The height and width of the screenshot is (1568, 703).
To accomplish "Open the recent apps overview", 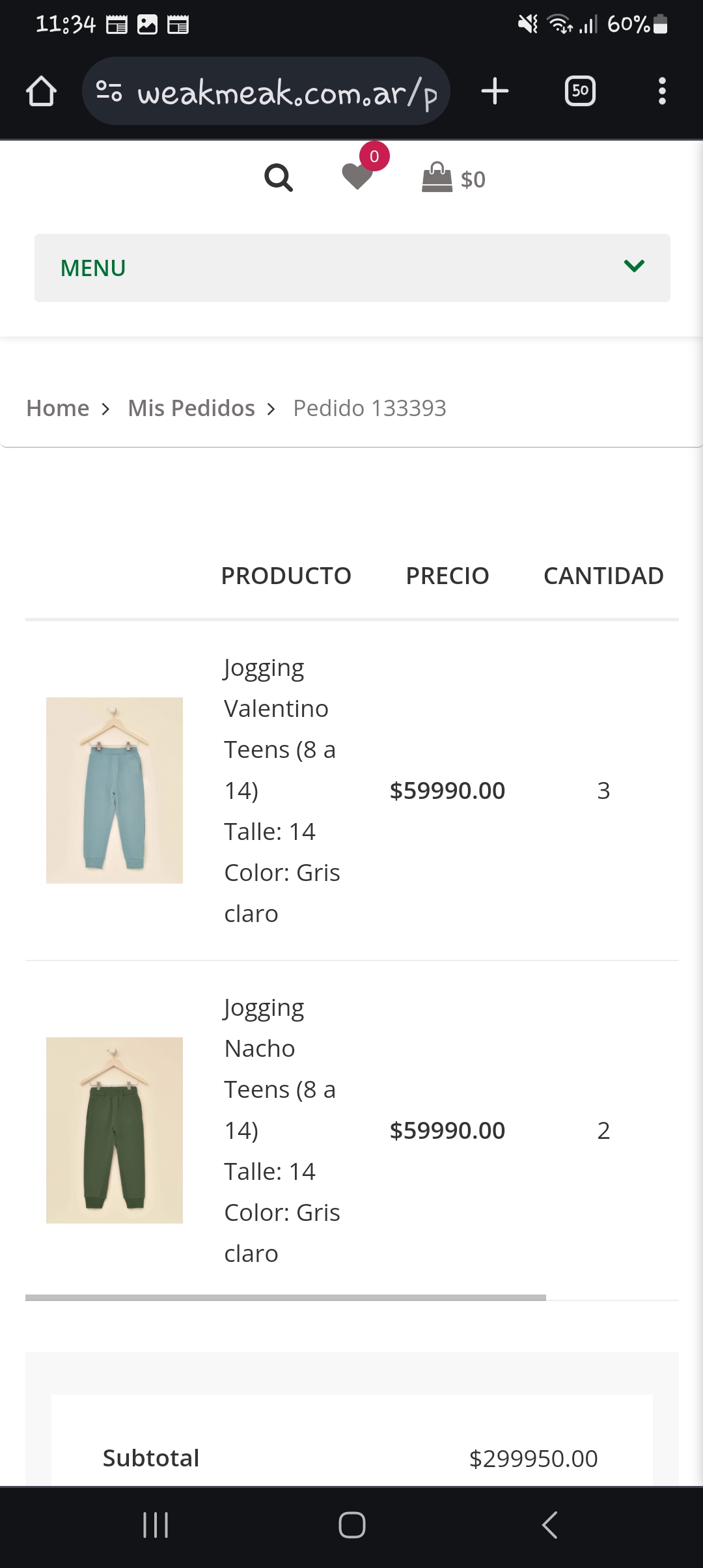I will [156, 1525].
